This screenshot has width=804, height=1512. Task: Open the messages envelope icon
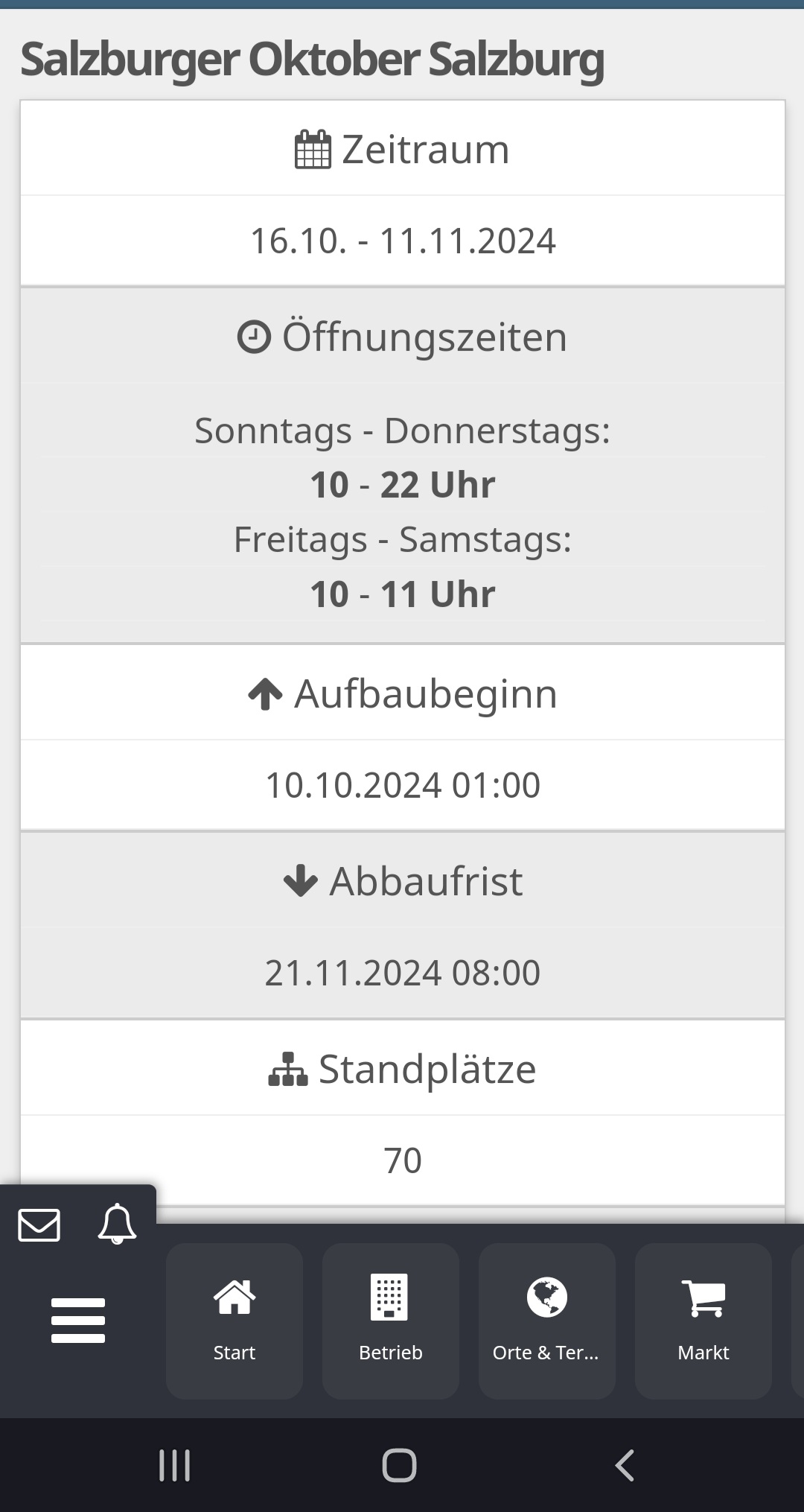click(39, 1225)
